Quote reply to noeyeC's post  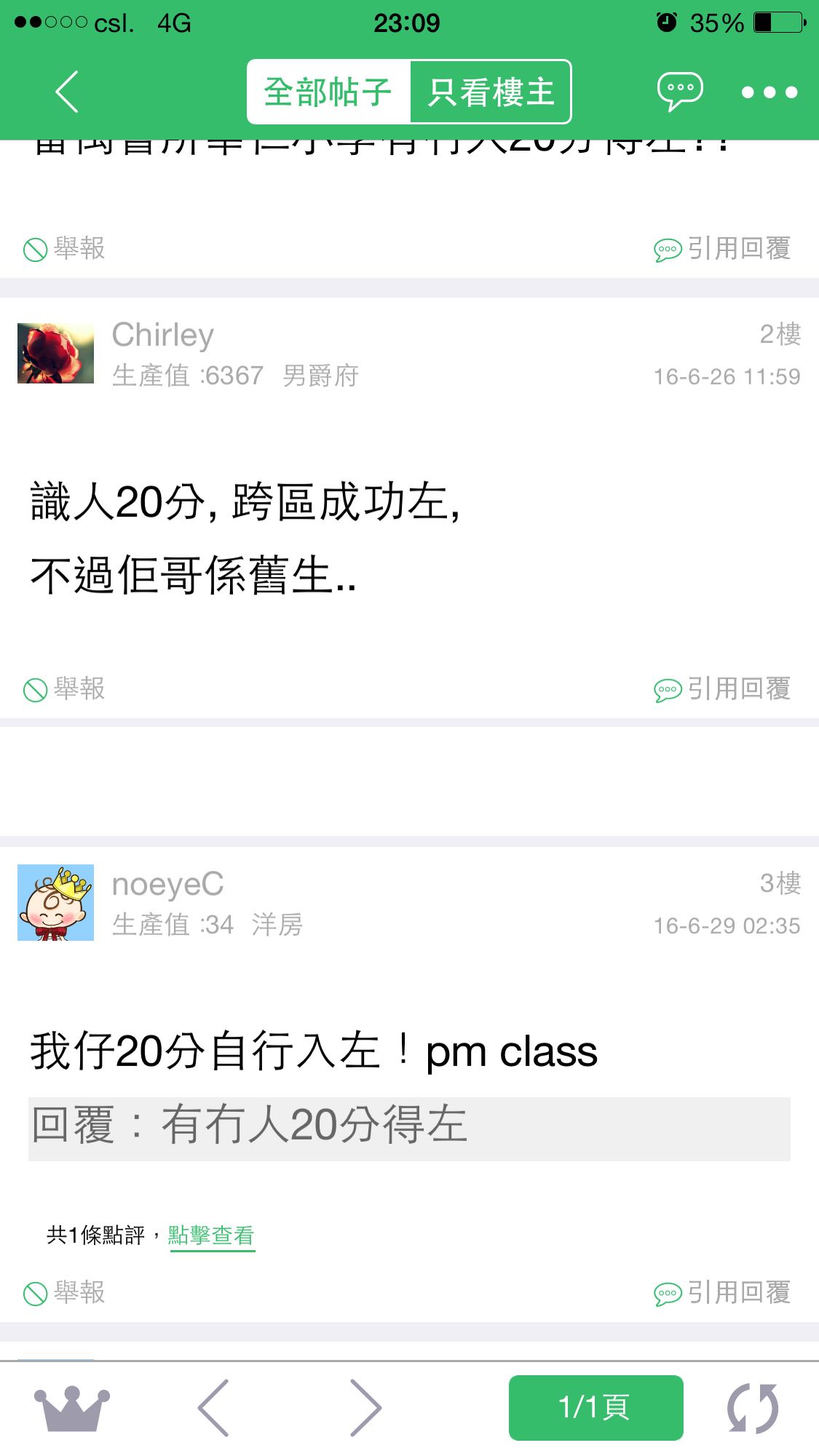(x=722, y=1292)
